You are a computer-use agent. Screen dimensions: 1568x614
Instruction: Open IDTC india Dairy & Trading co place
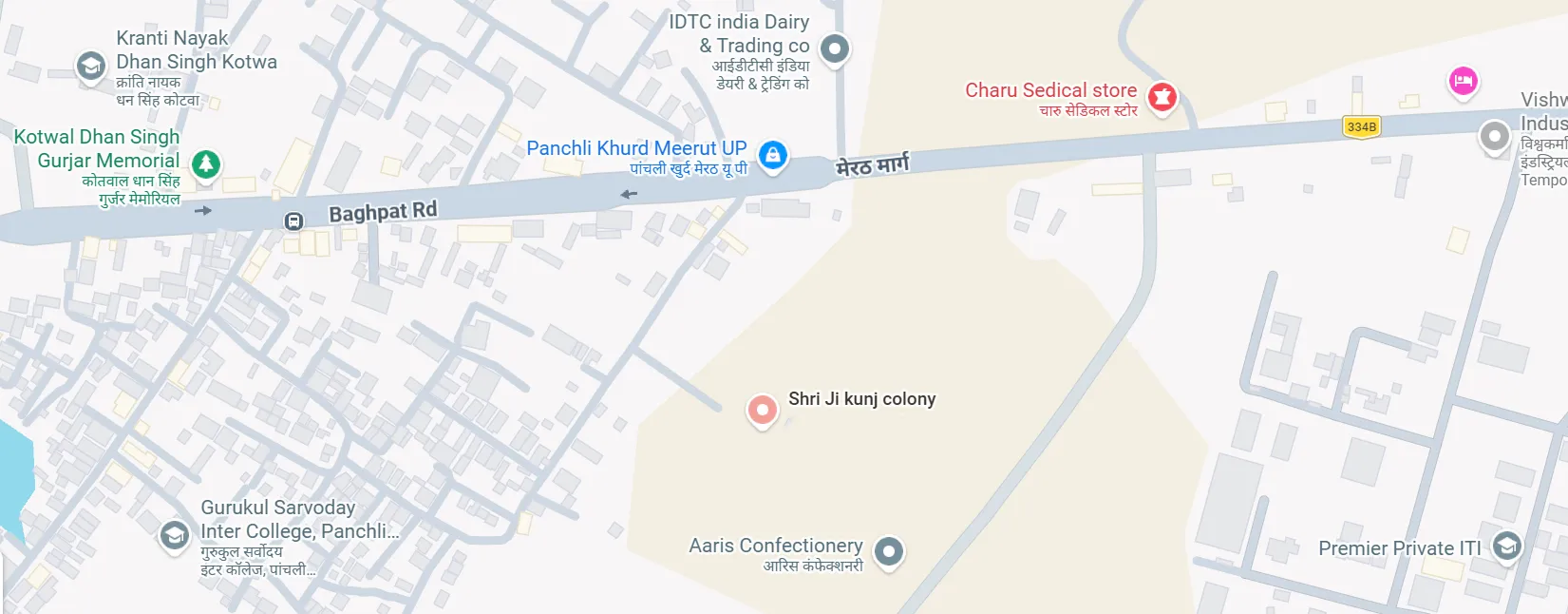point(835,48)
